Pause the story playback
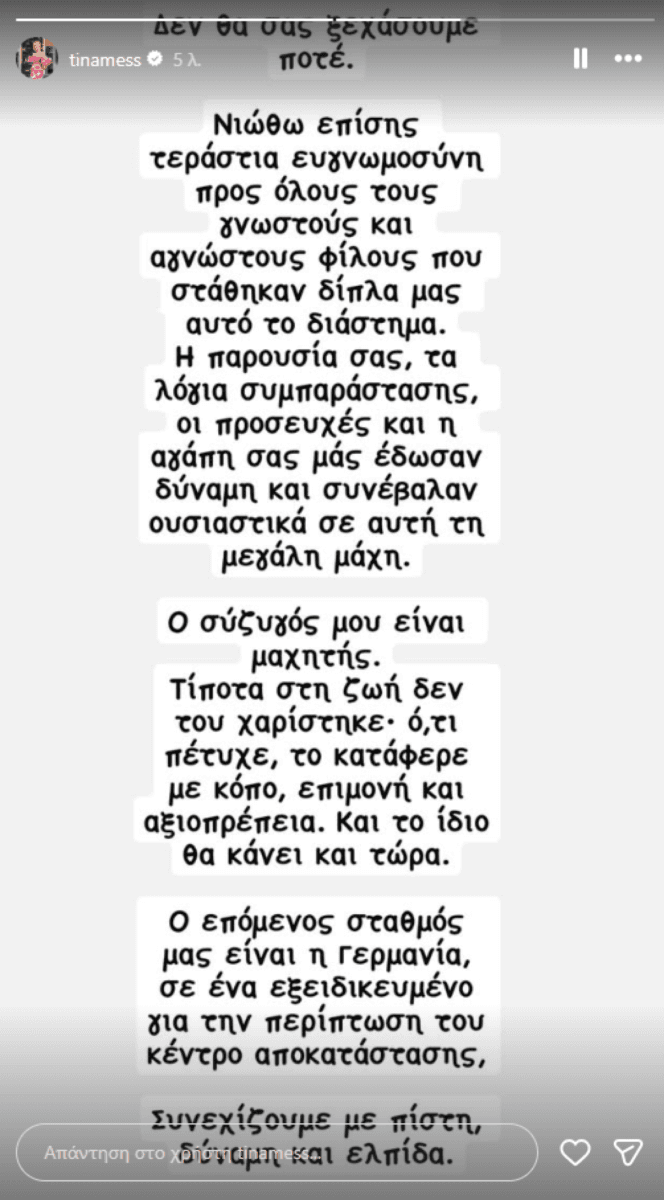Viewport: 664px width, 1200px height. click(x=580, y=60)
